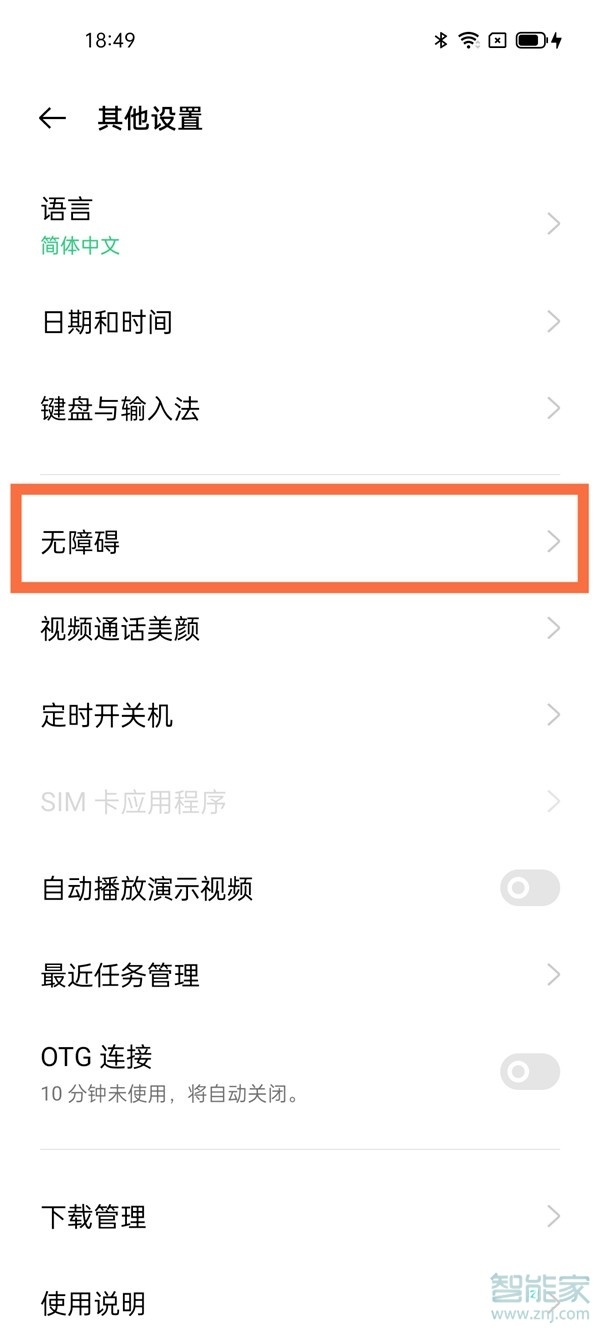Viewport: 600px width, 1333px height.
Task: Open 键盘与输入法 settings
Action: (300, 409)
